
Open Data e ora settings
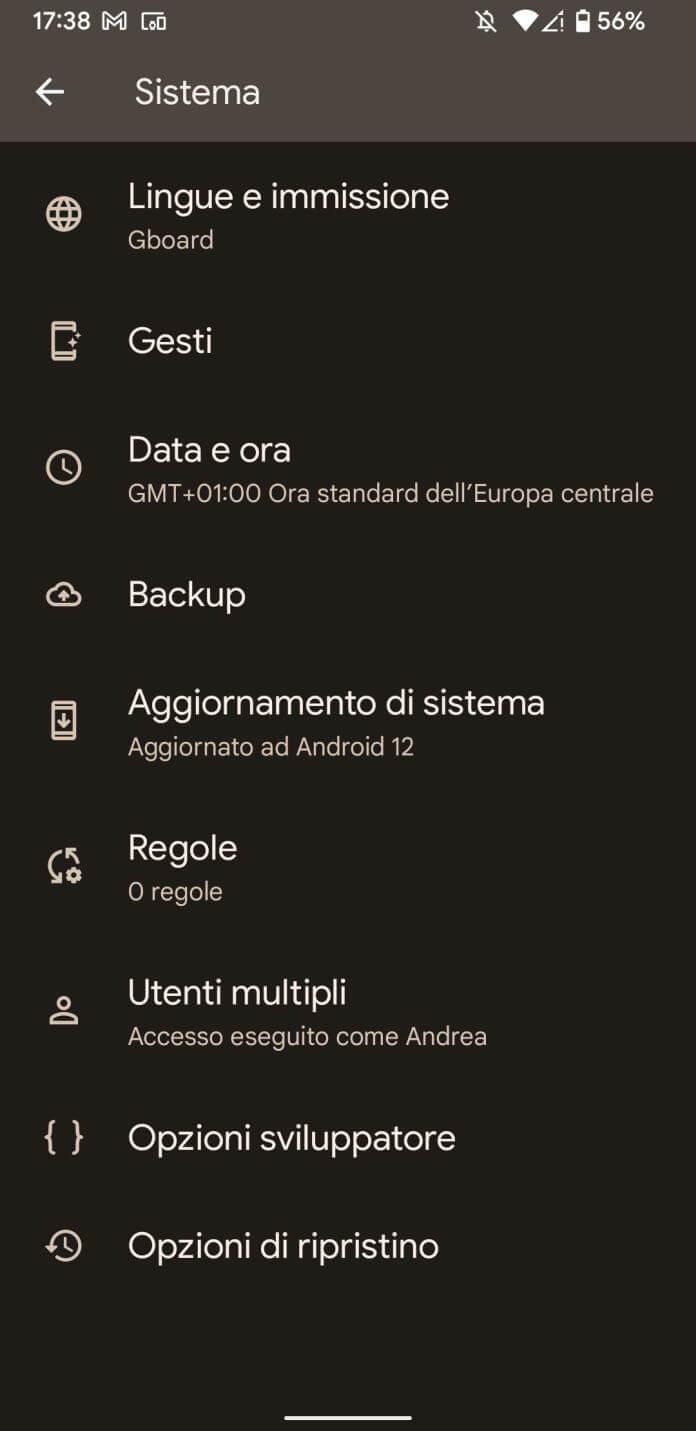click(348, 468)
